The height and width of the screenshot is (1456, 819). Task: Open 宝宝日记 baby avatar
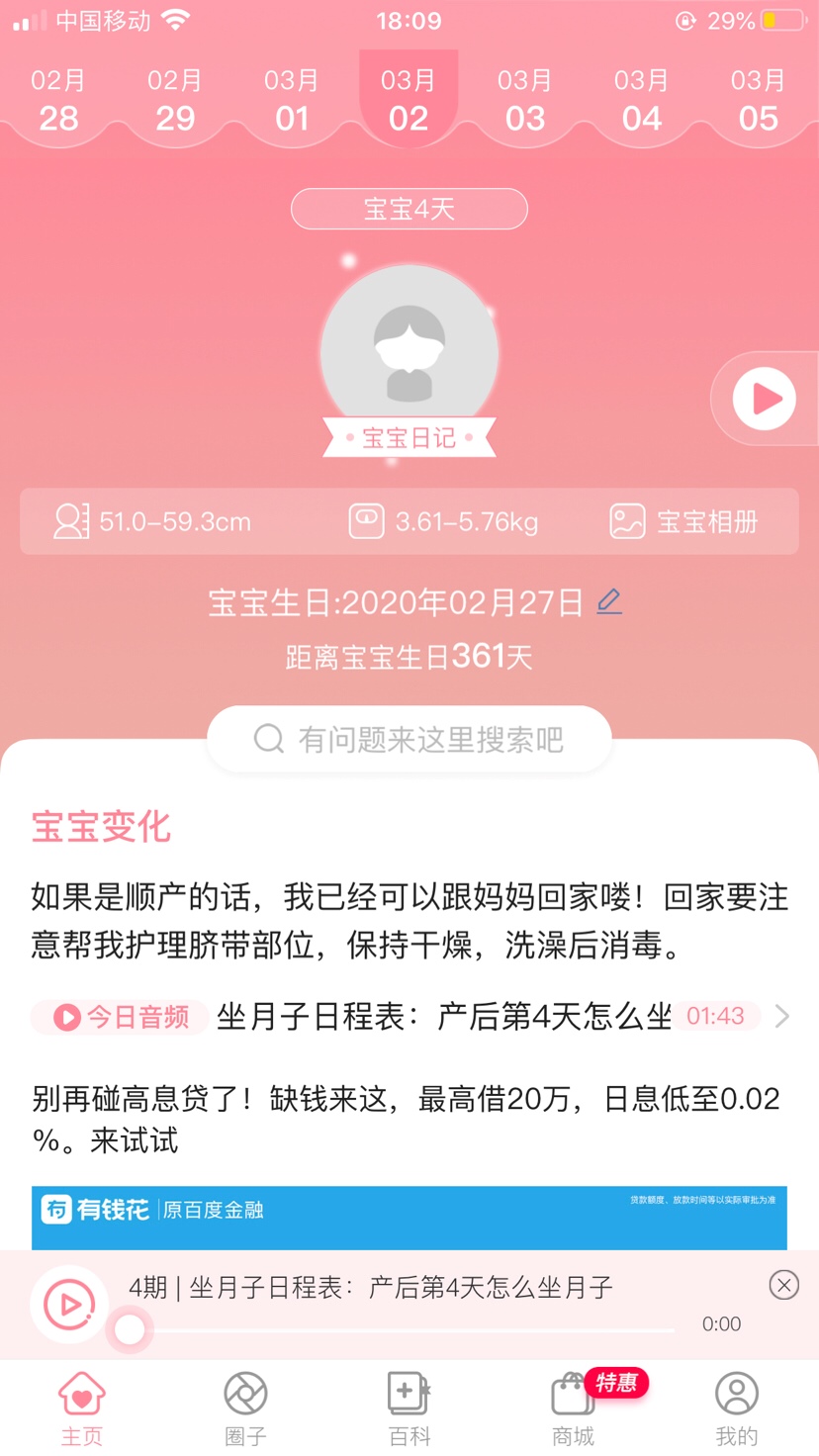(409, 356)
